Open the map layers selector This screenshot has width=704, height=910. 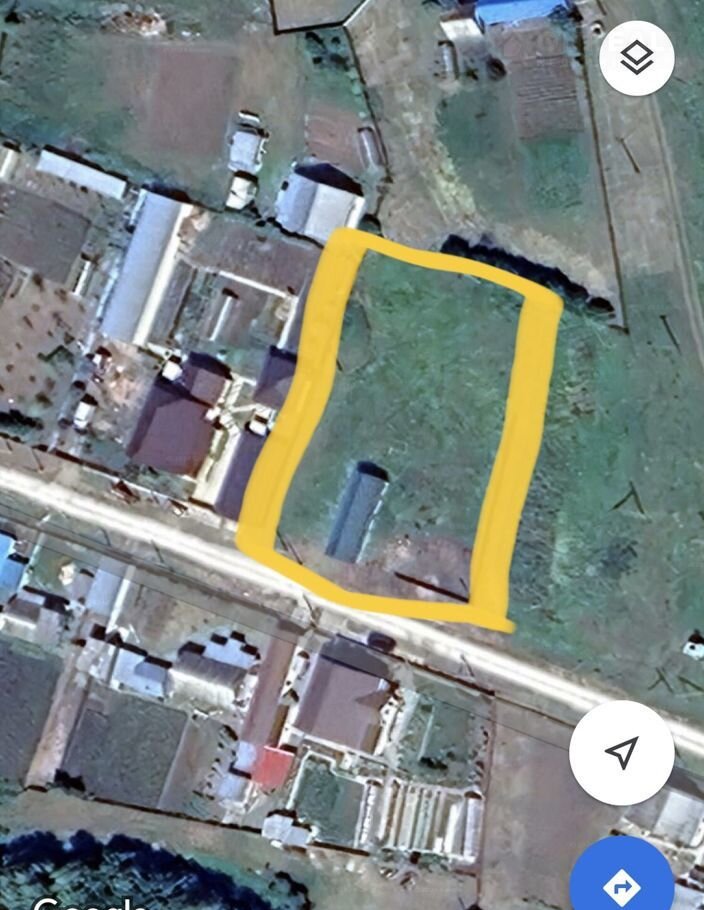click(x=637, y=58)
